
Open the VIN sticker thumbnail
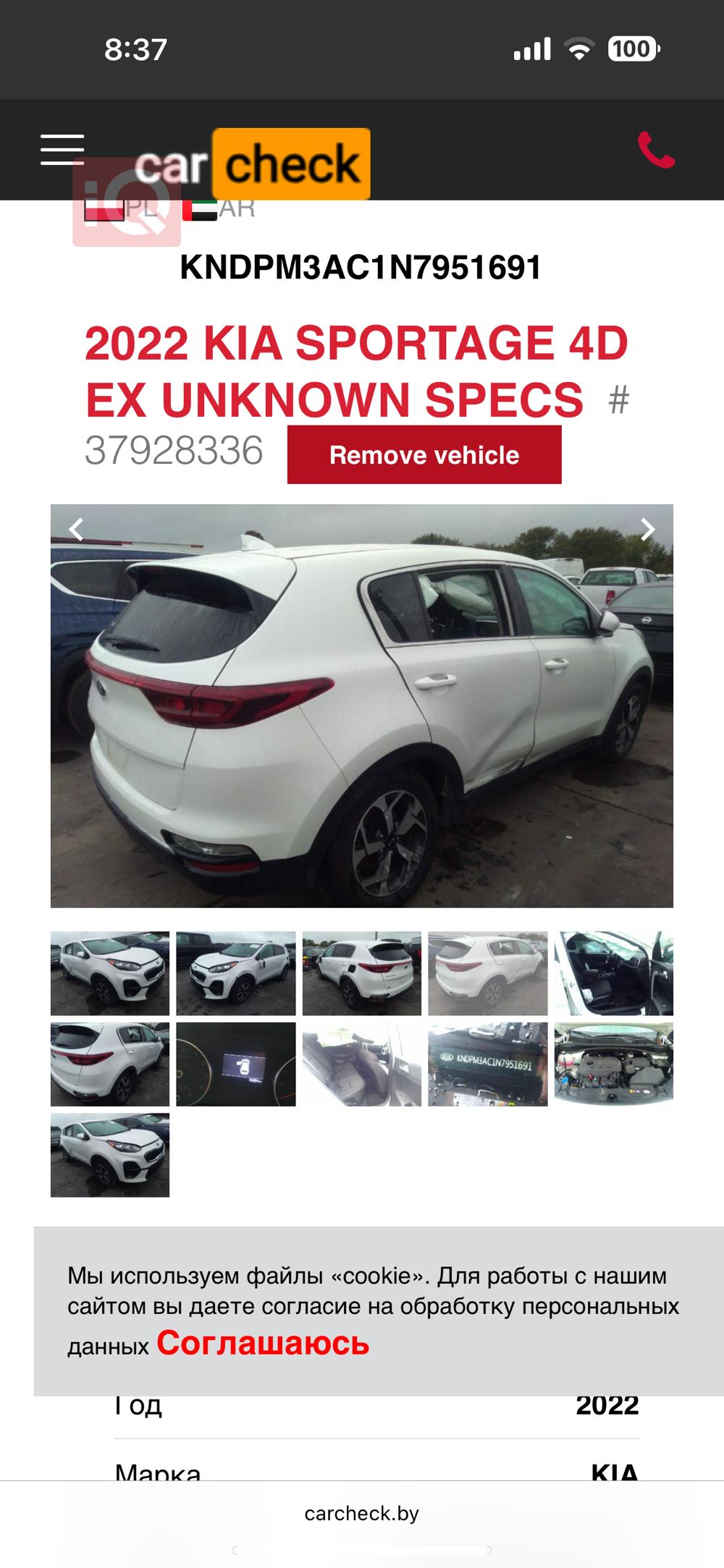pos(487,1064)
